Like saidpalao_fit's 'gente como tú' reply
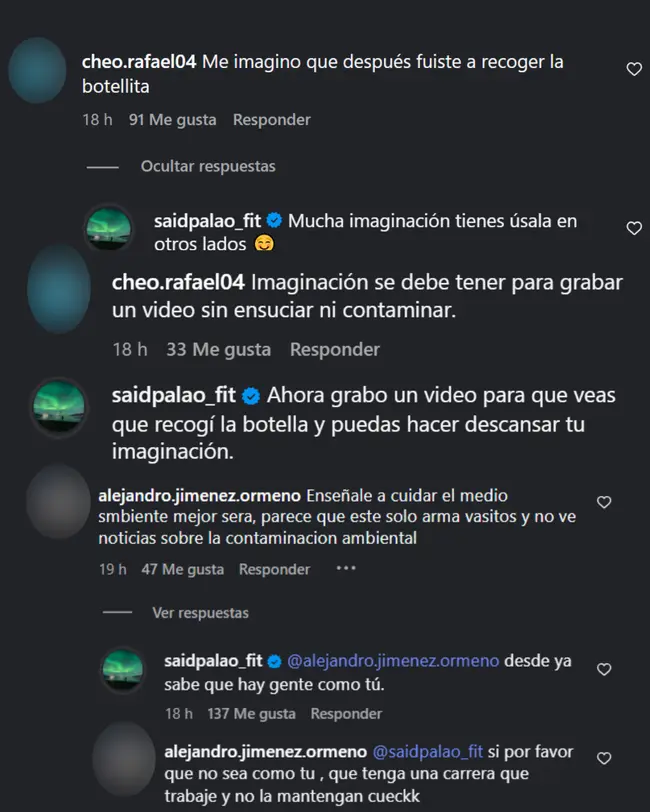The image size is (650, 812). pos(603,668)
